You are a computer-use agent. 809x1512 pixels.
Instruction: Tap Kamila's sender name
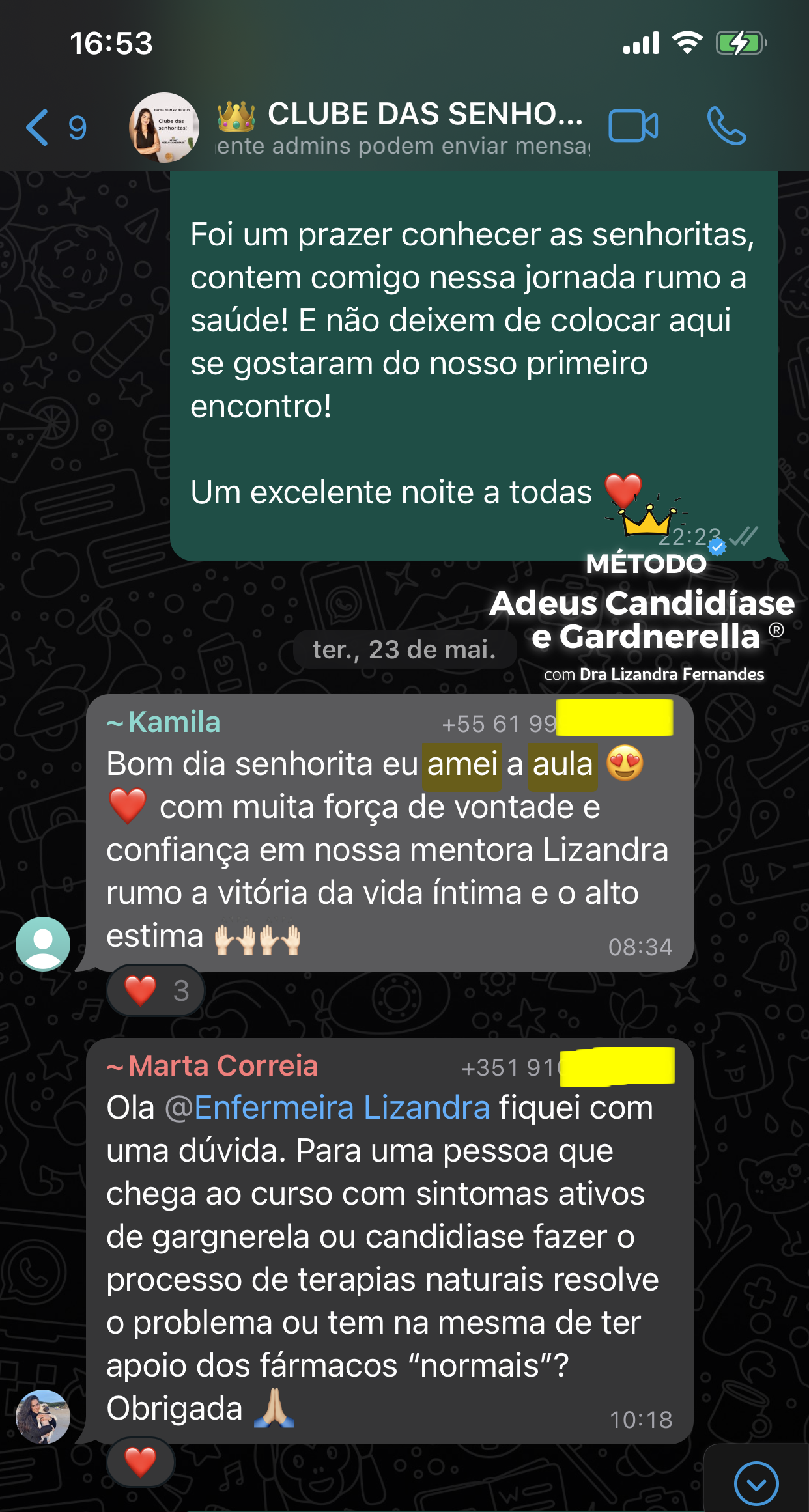[x=163, y=722]
